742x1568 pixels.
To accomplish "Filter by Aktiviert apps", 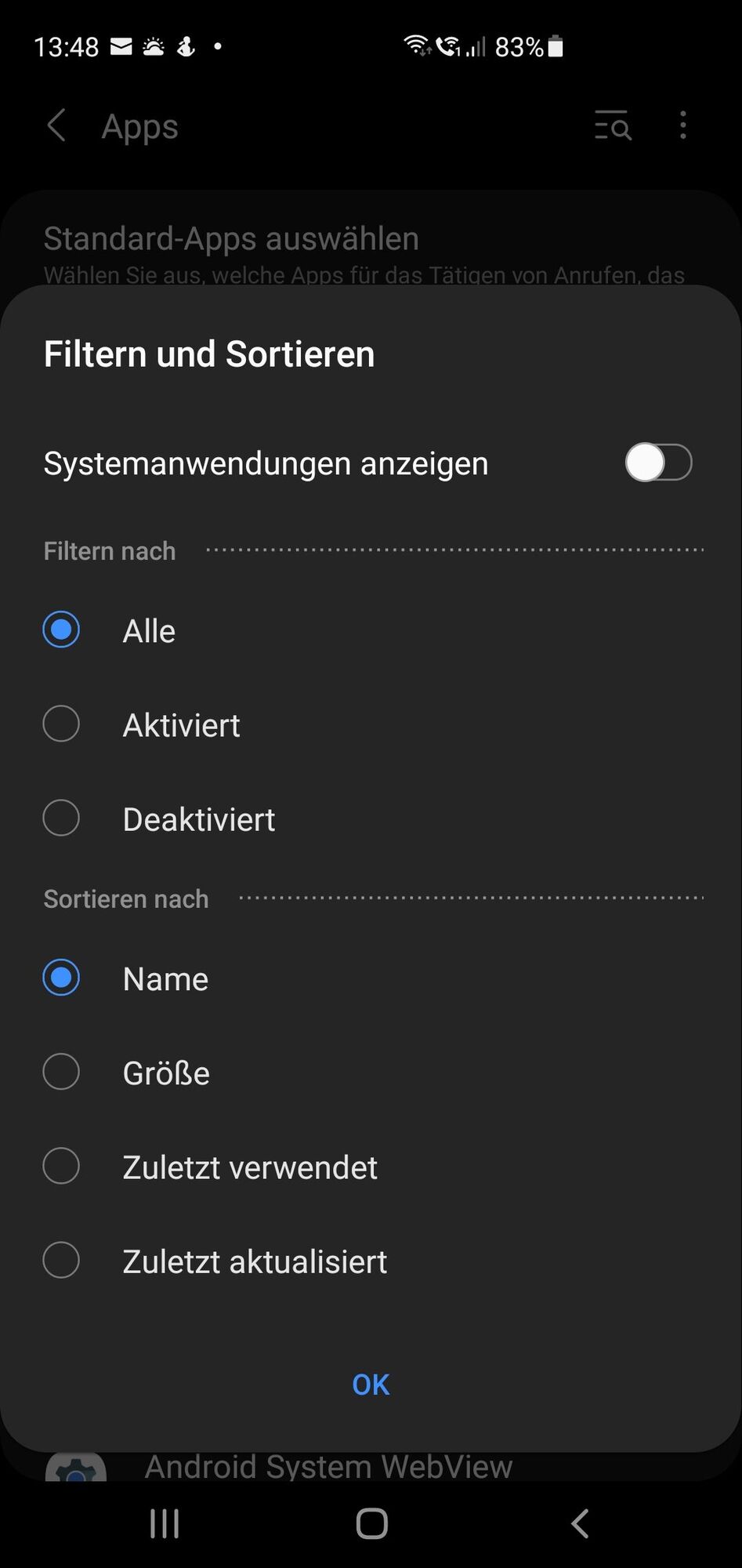I will click(61, 724).
